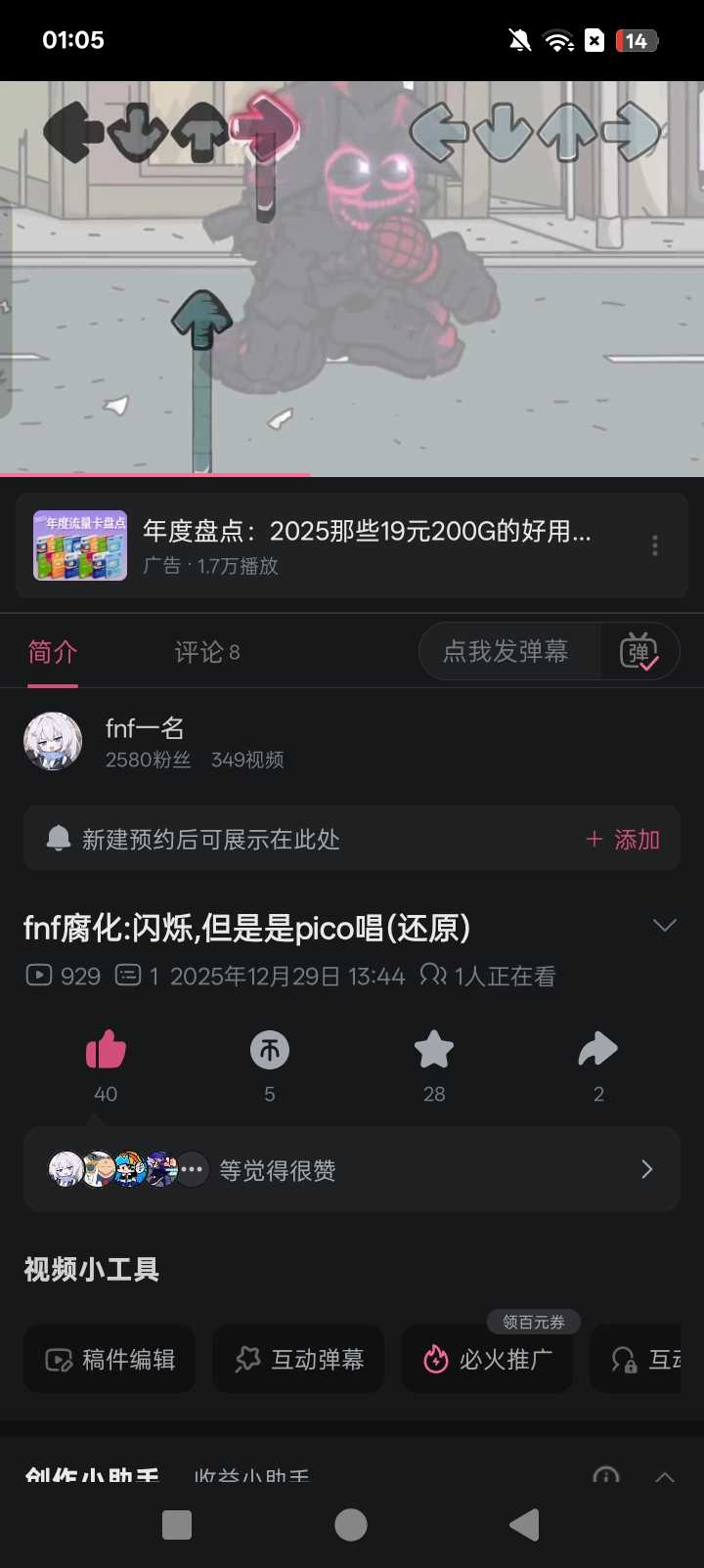
Task: Select the 简介 tab
Action: pyautogui.click(x=53, y=652)
